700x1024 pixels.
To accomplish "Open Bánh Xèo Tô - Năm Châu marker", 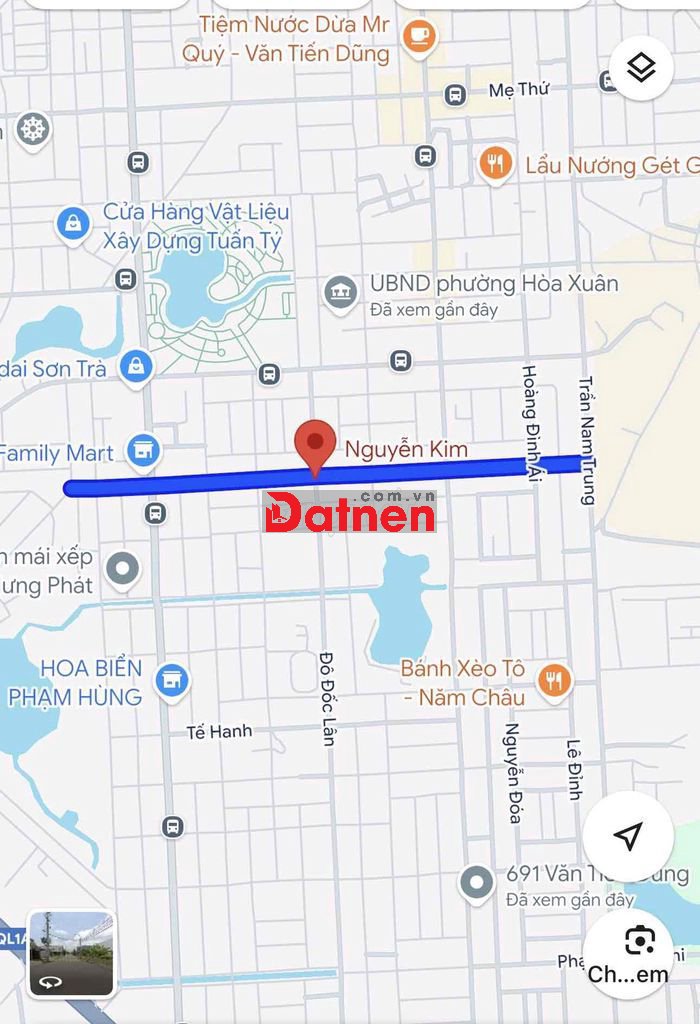I will (x=553, y=681).
